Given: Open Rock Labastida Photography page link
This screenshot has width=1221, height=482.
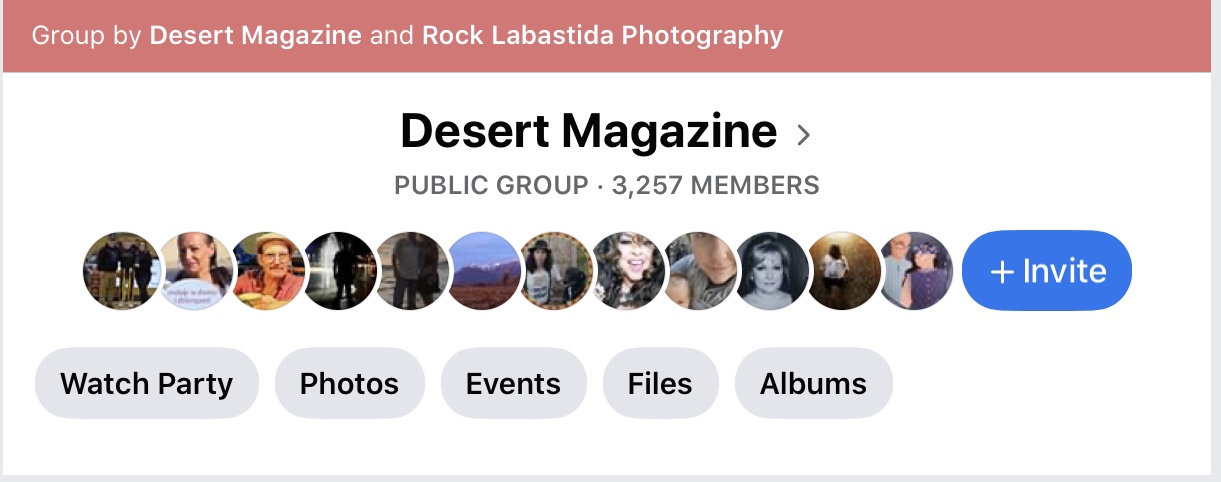Looking at the screenshot, I should pyautogui.click(x=602, y=36).
